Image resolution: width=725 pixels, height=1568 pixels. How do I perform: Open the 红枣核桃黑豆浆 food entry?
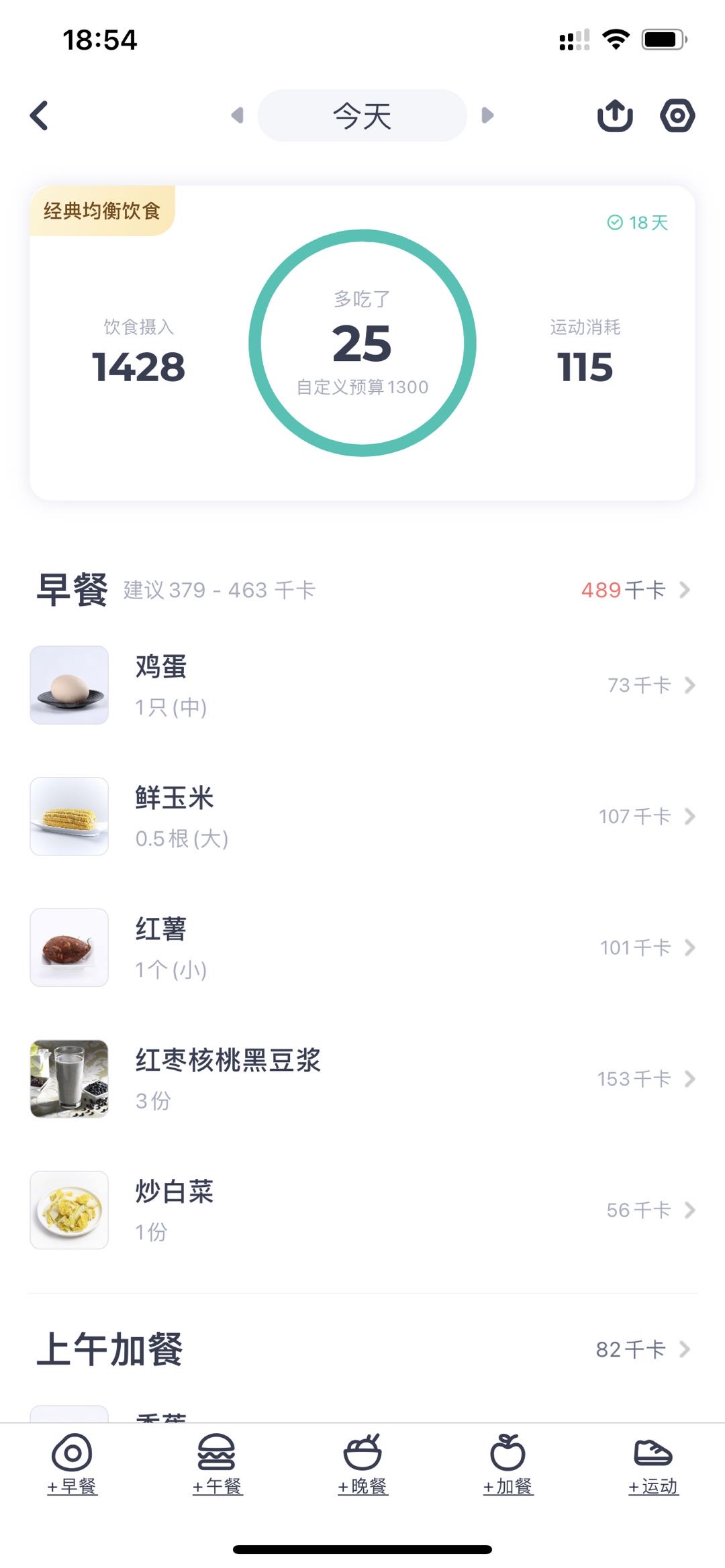point(362,1079)
